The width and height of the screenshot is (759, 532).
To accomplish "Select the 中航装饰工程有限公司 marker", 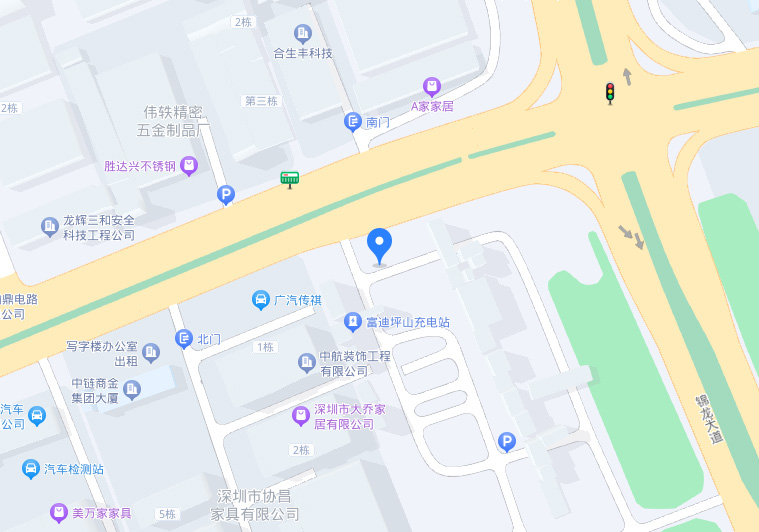I will tap(307, 363).
